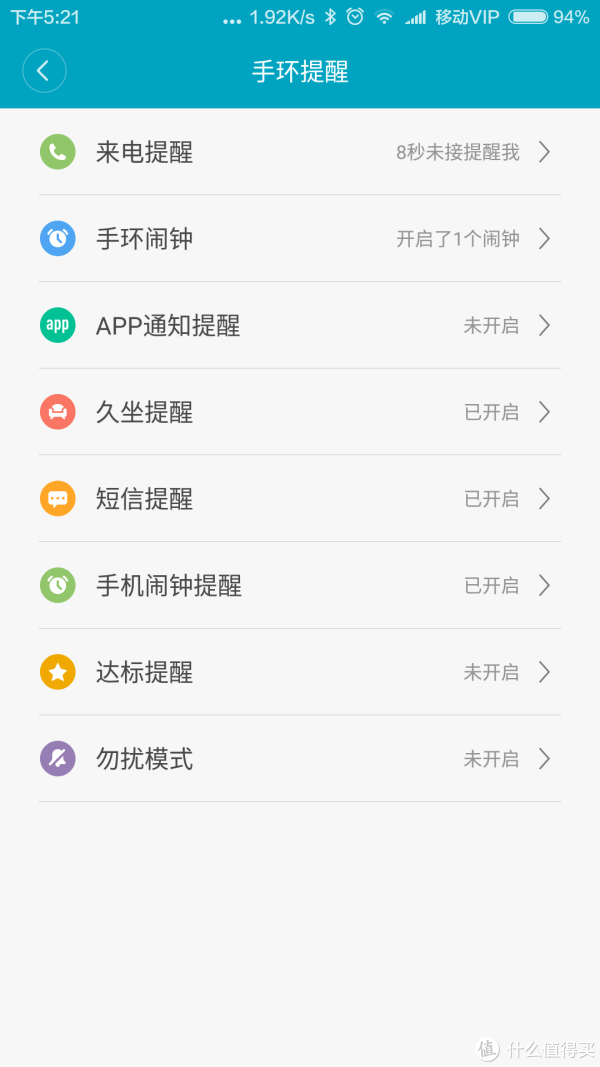
Task: Open 来电提醒 incoming call alert settings
Action: pyautogui.click(x=300, y=152)
